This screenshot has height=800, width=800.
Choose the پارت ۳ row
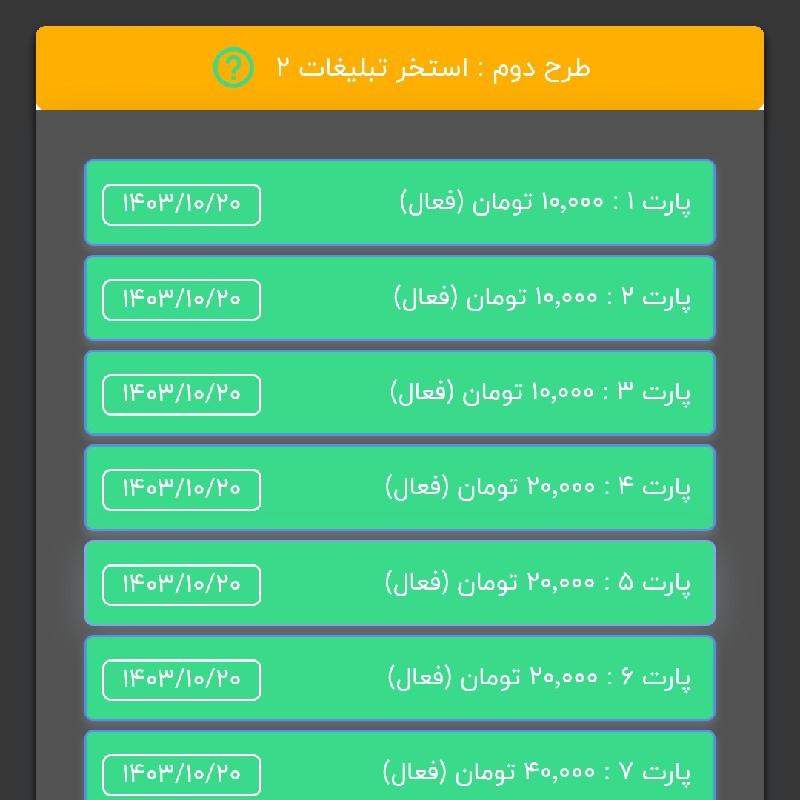(400, 393)
